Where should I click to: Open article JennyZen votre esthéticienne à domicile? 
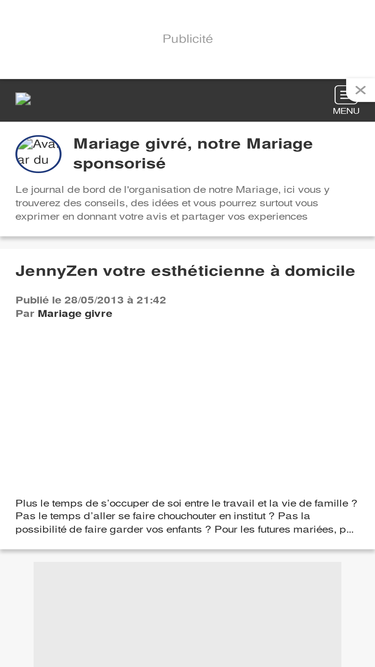coord(185,271)
